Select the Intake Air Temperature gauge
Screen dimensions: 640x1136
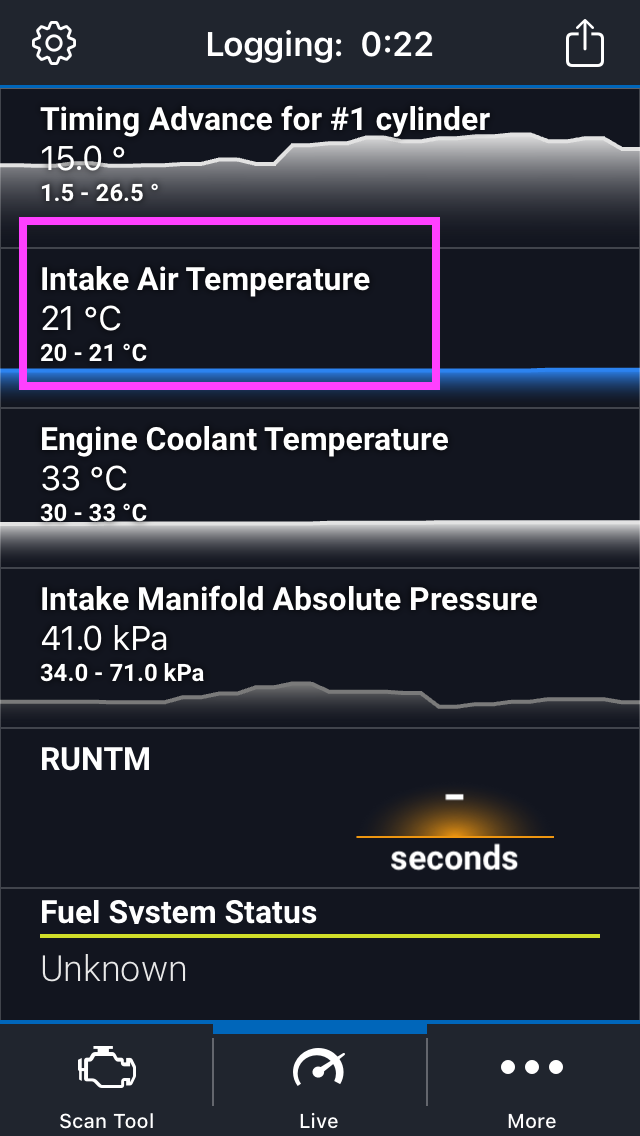point(320,328)
